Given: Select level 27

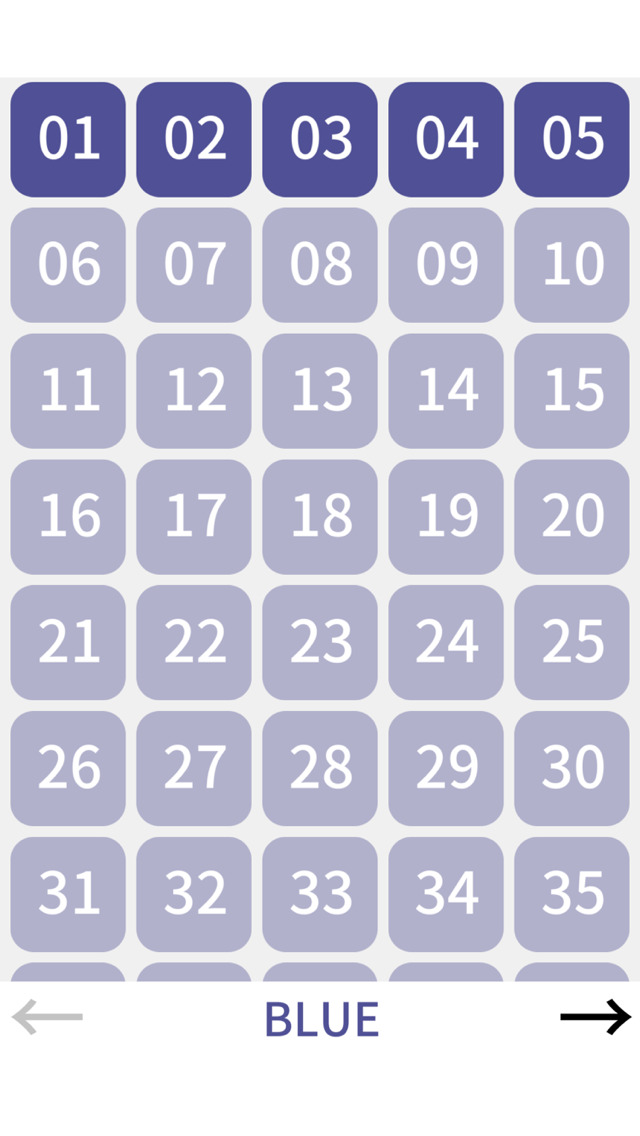Looking at the screenshot, I should (x=194, y=769).
